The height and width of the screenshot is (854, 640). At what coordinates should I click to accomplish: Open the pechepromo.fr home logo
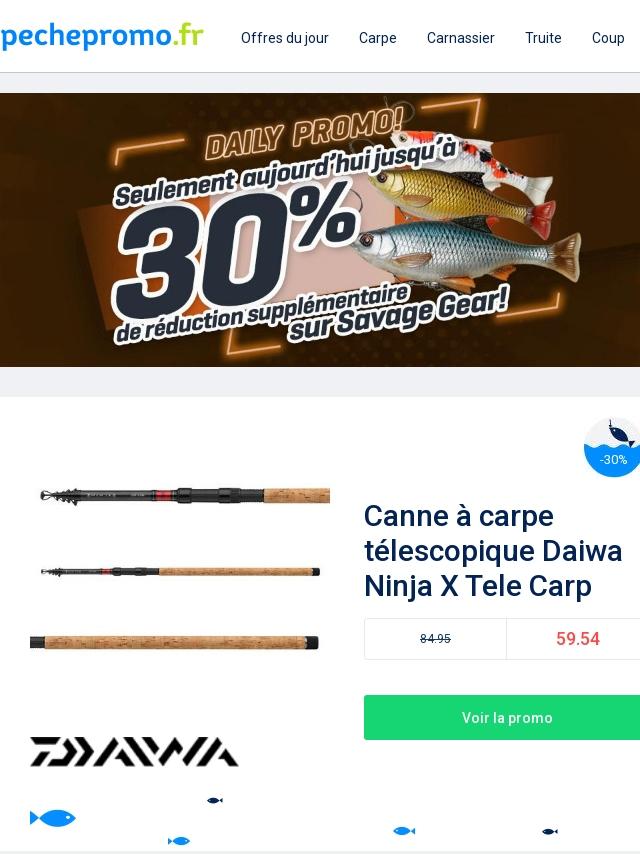point(102,36)
